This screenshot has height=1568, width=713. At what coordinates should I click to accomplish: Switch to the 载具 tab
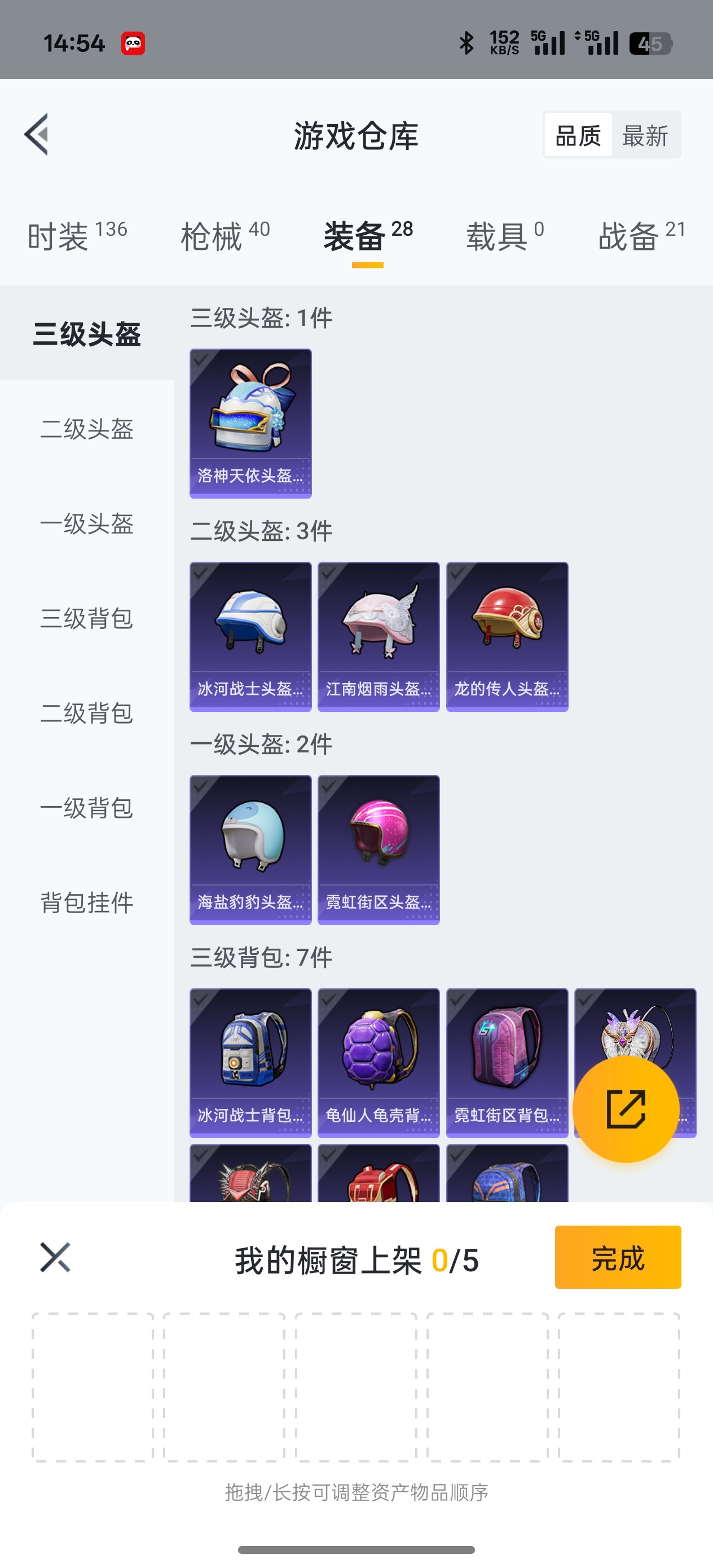(504, 236)
